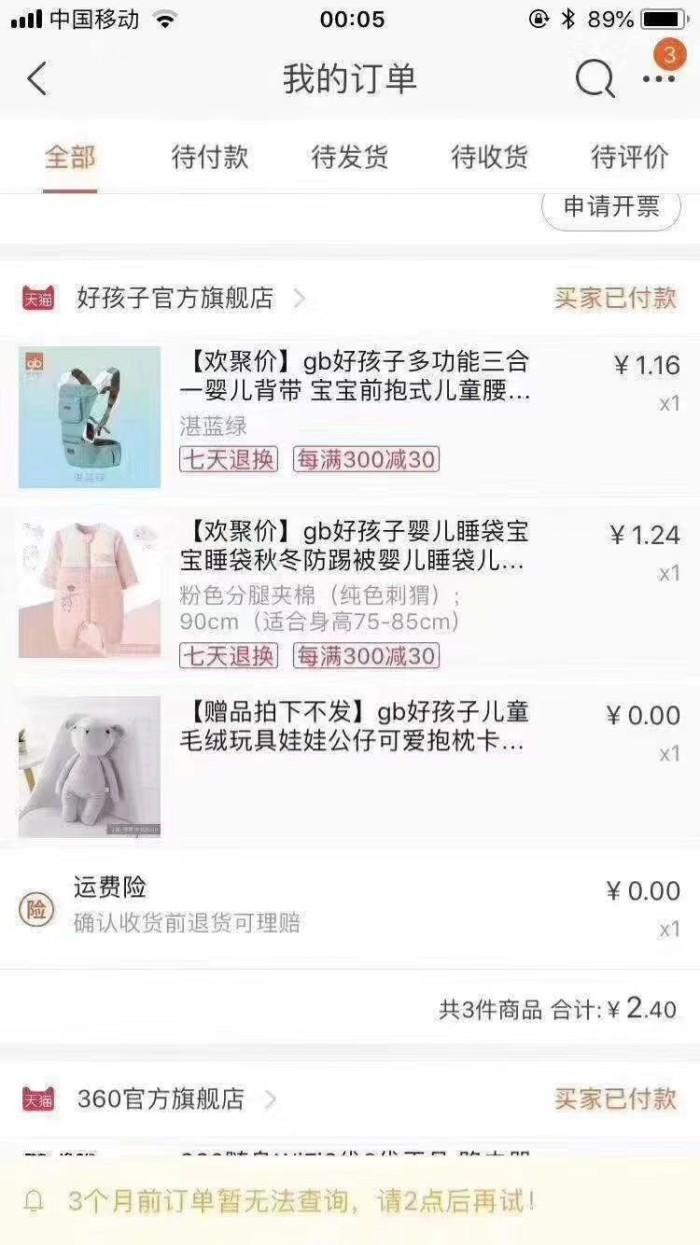Show 待收货 orders
Viewport: 700px width, 1245px height.
tap(490, 157)
